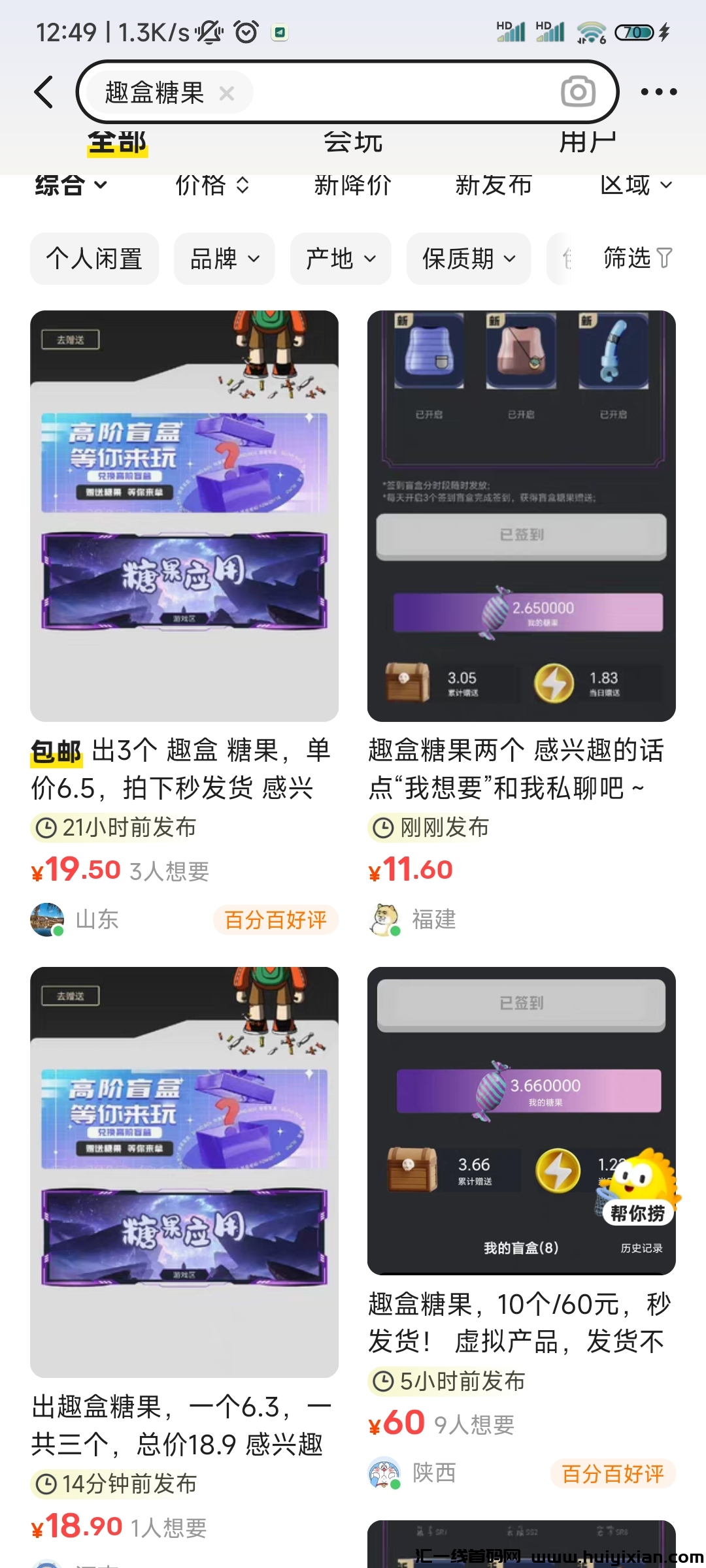Screen dimensions: 706x1568
Task: Clear the 趣盒糖果 search term
Action: (227, 93)
